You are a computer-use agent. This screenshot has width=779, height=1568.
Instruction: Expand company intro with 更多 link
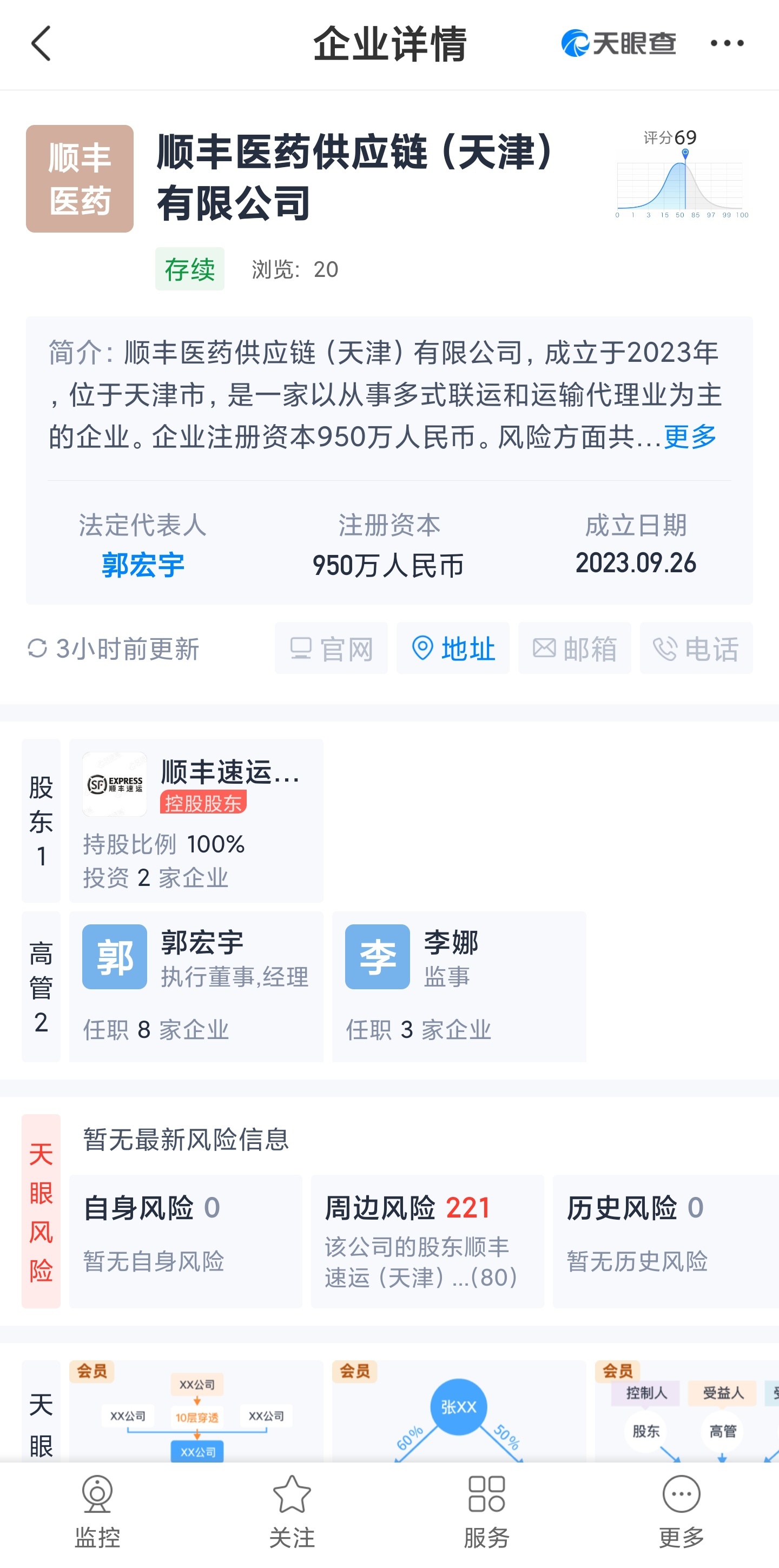coord(690,436)
